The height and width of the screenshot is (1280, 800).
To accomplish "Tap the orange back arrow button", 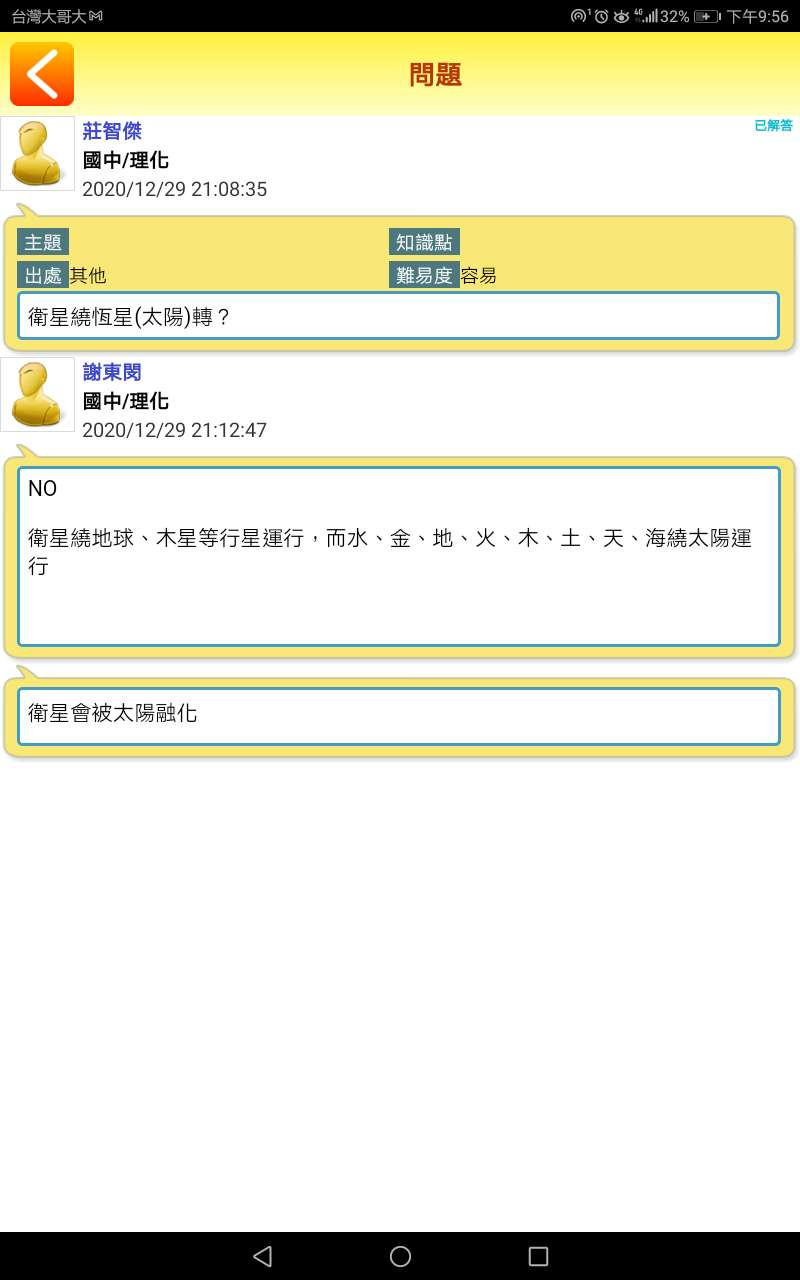I will pyautogui.click(x=42, y=74).
